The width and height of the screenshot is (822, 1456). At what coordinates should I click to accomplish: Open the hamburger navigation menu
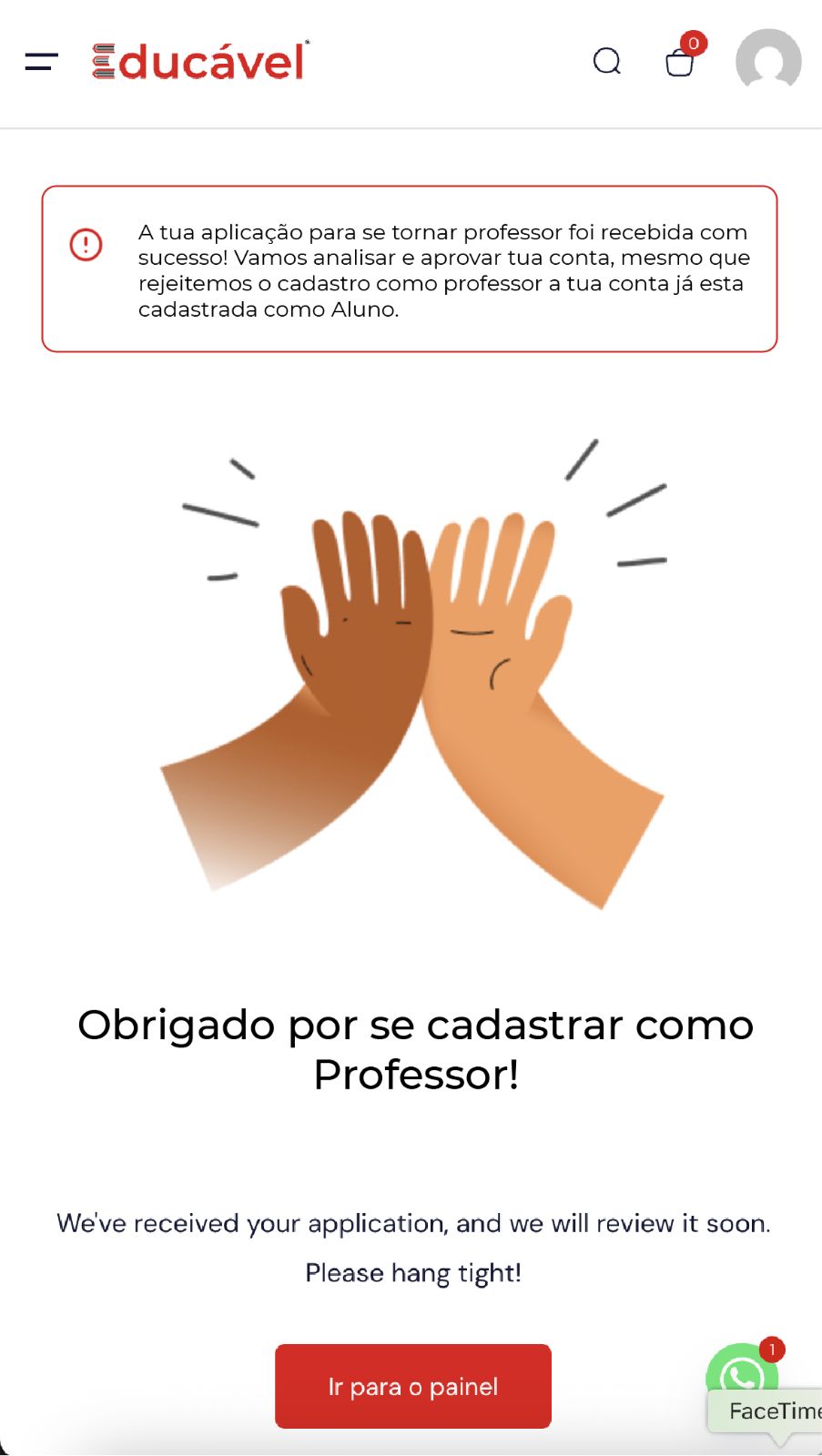(42, 62)
